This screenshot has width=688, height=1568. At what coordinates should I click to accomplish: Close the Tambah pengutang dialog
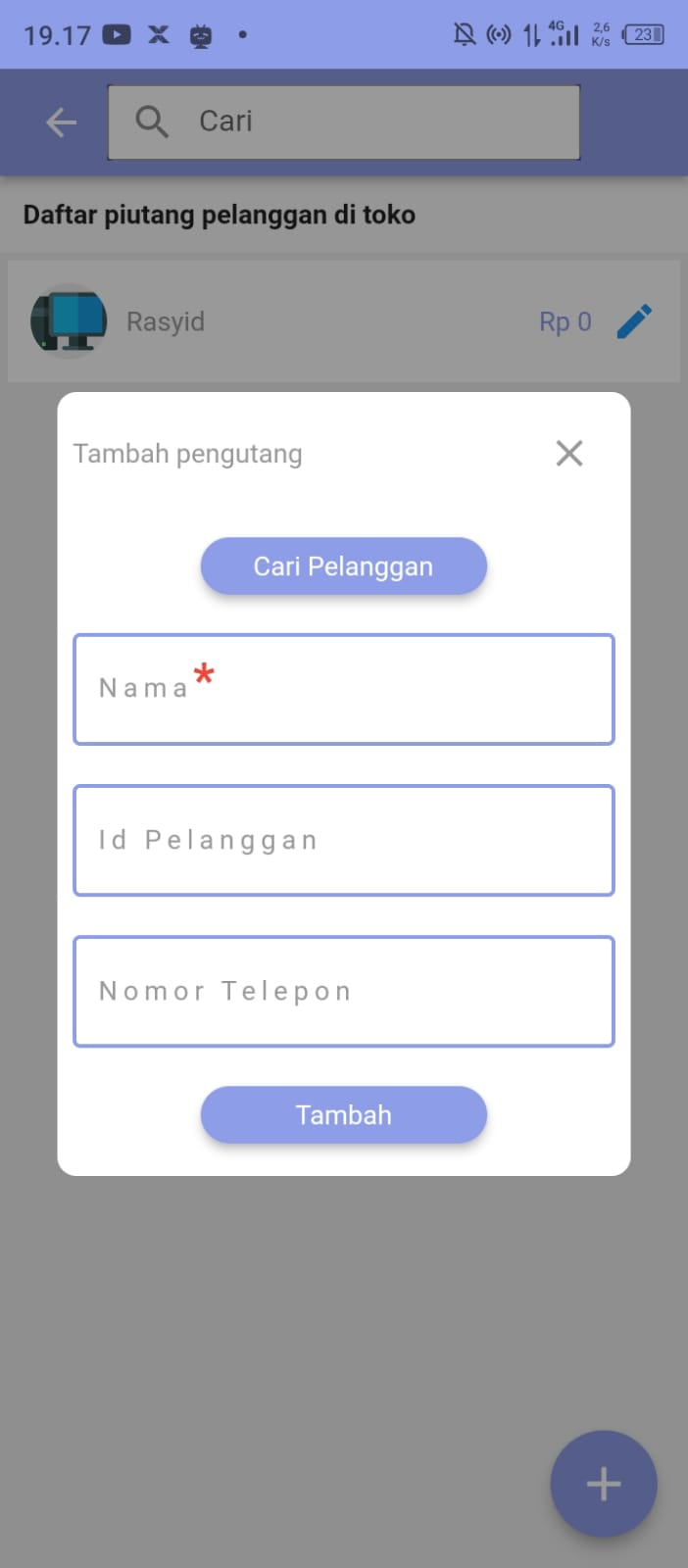568,453
